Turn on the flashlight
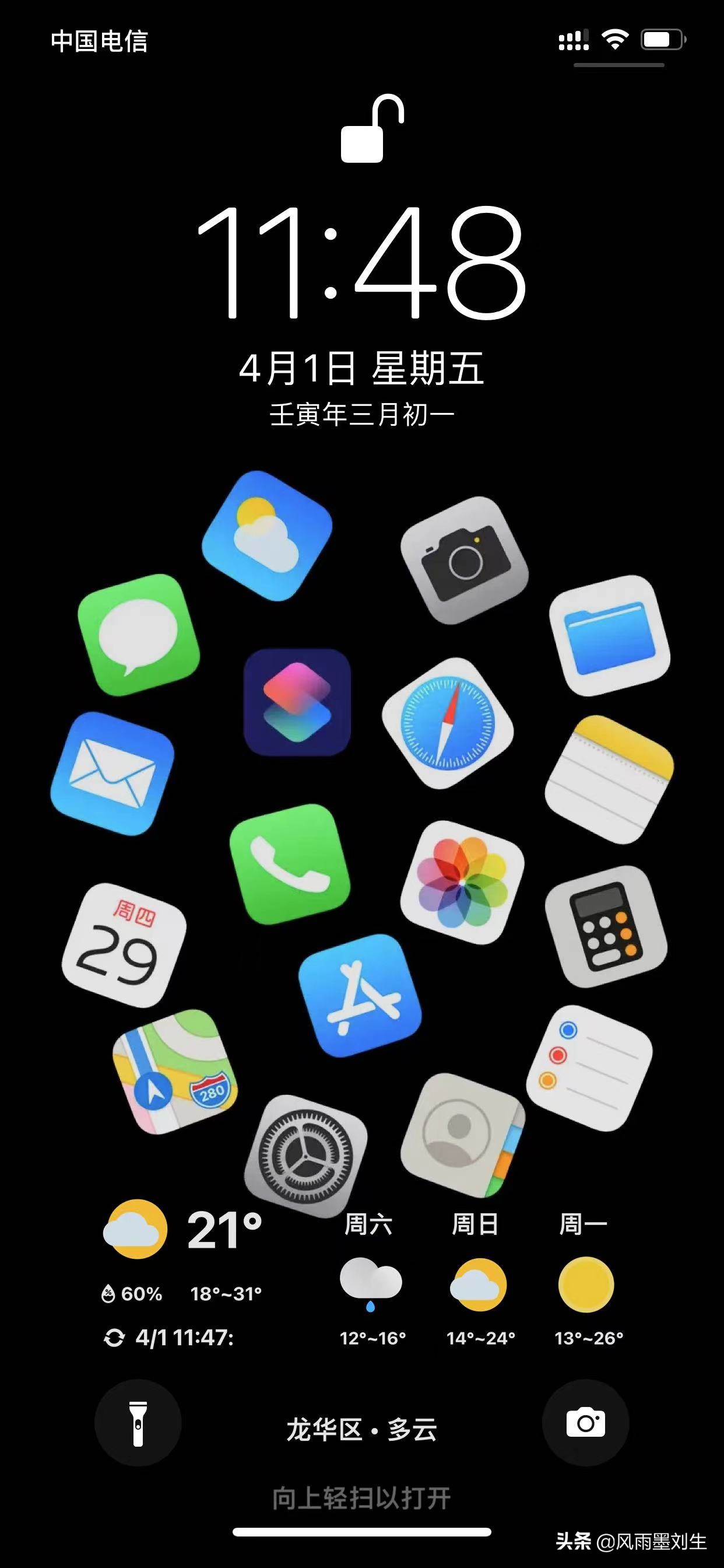Viewport: 724px width, 1568px height. (138, 1423)
